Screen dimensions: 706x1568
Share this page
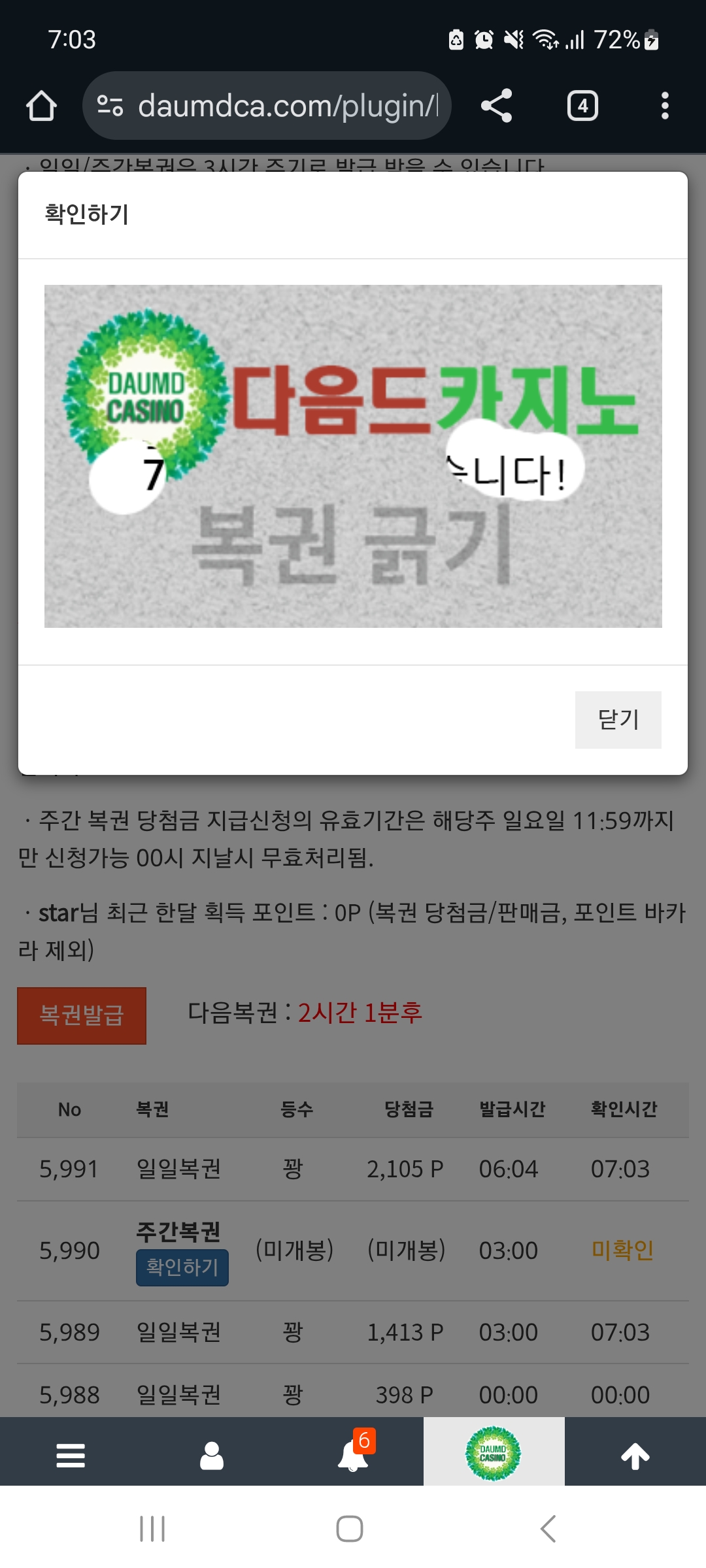click(496, 106)
